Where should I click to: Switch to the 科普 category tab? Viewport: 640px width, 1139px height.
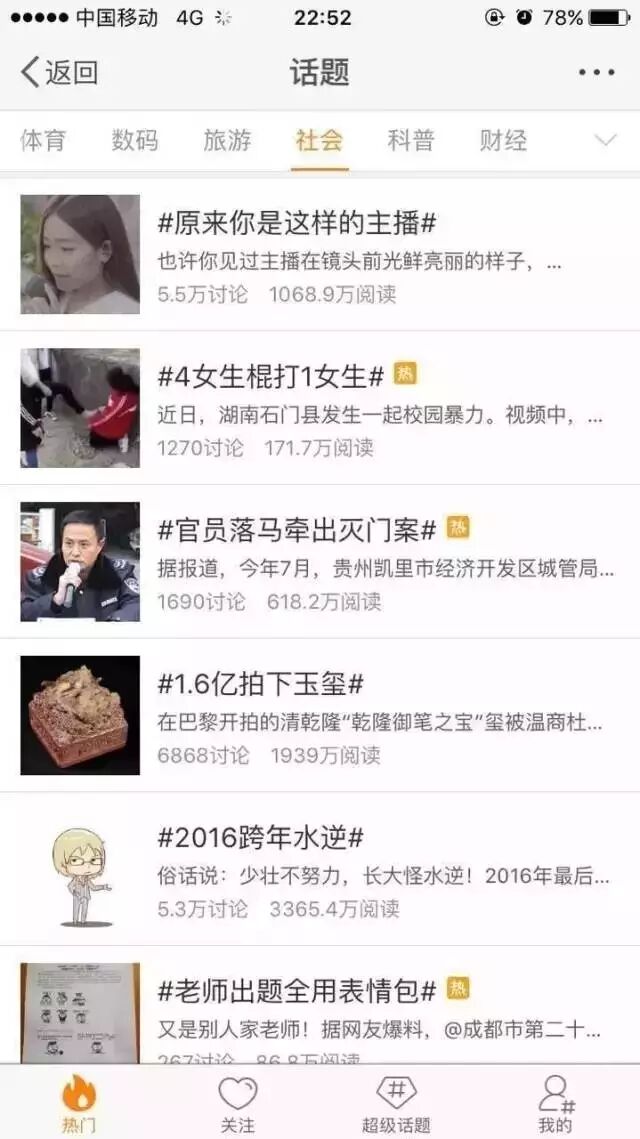[411, 141]
